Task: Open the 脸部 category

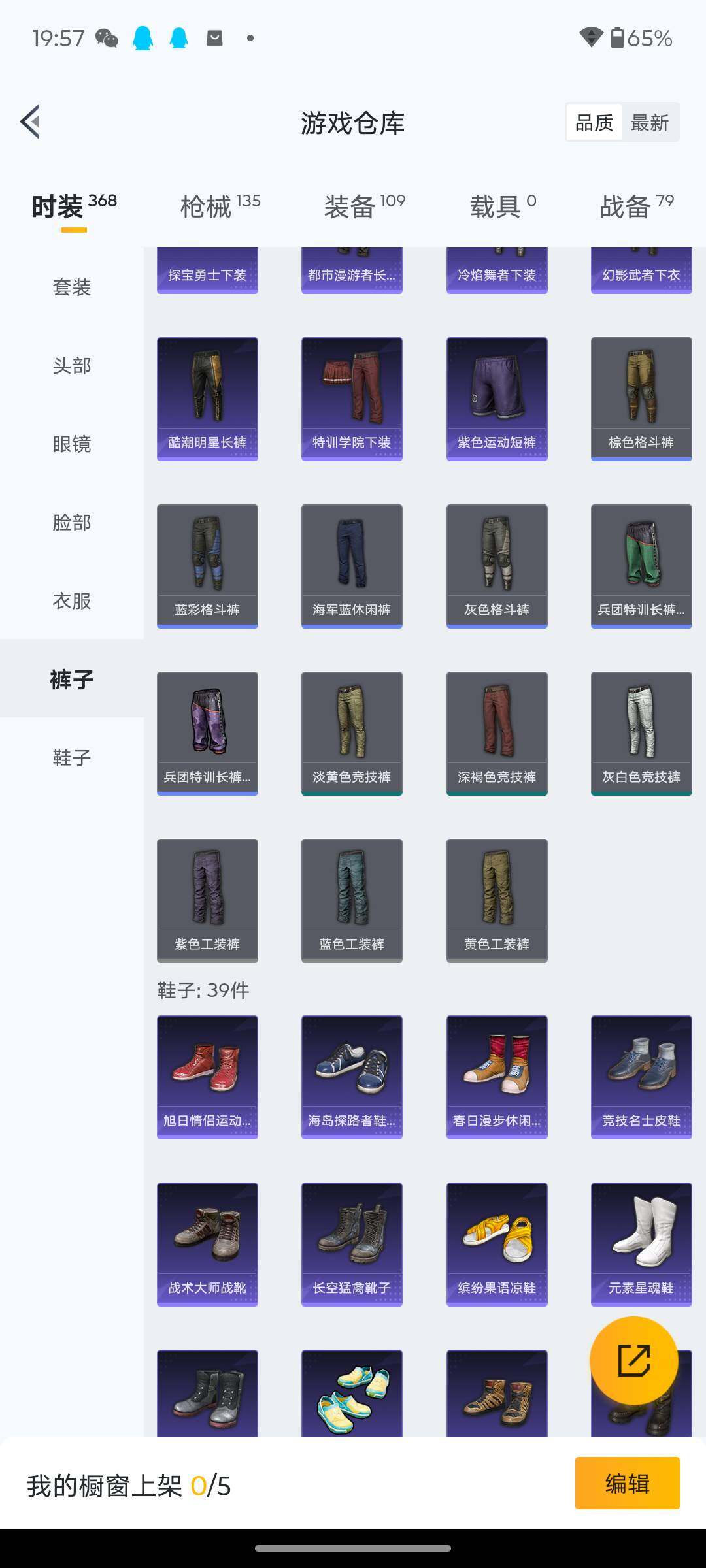Action: pos(72,523)
